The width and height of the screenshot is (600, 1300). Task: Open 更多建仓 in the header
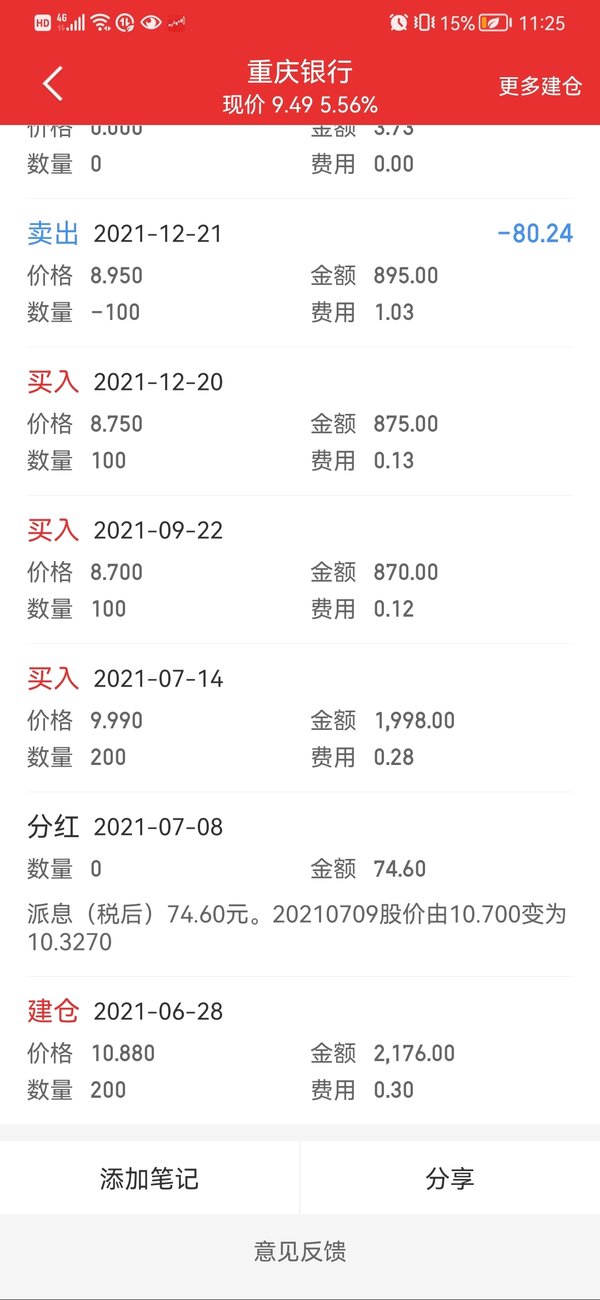point(540,86)
